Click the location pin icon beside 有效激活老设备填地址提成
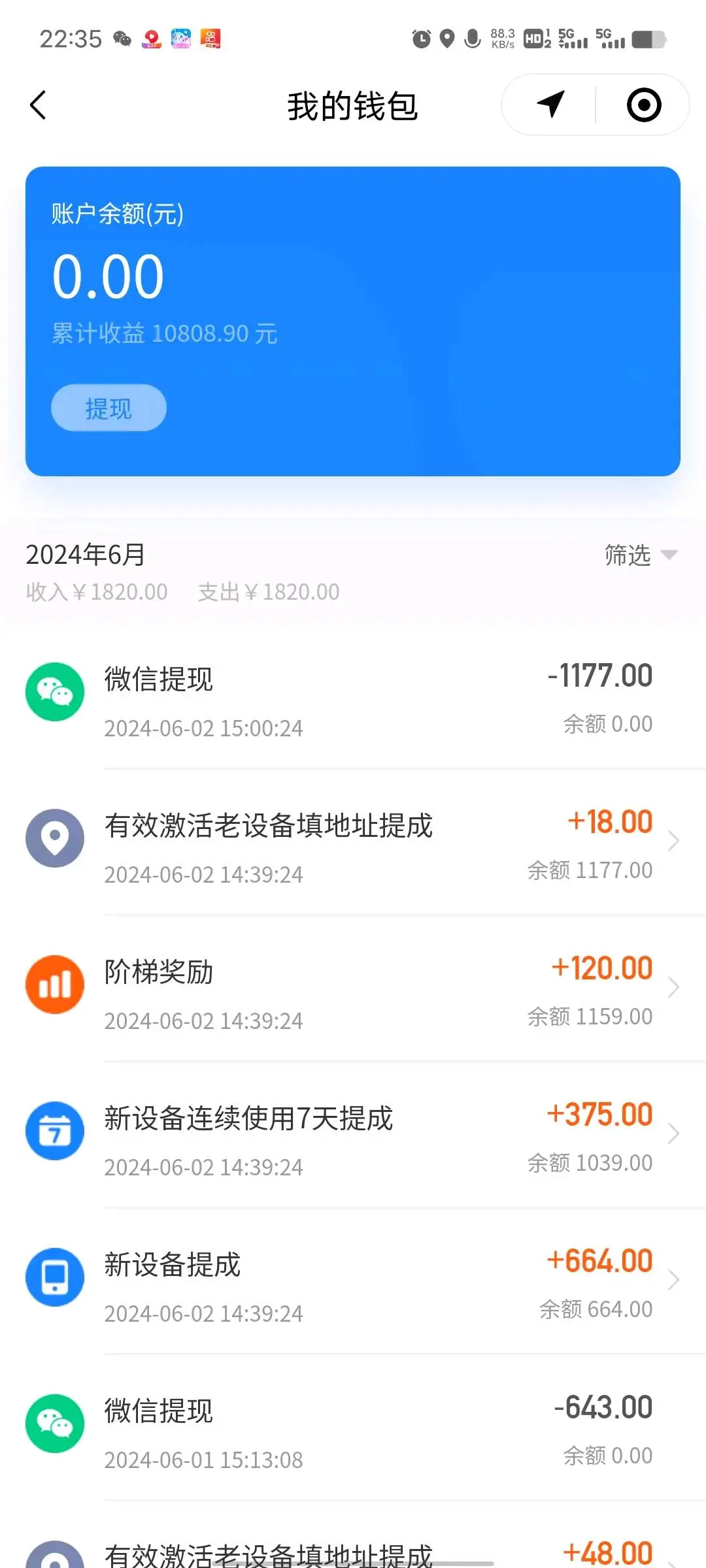The height and width of the screenshot is (1568, 706). [54, 840]
